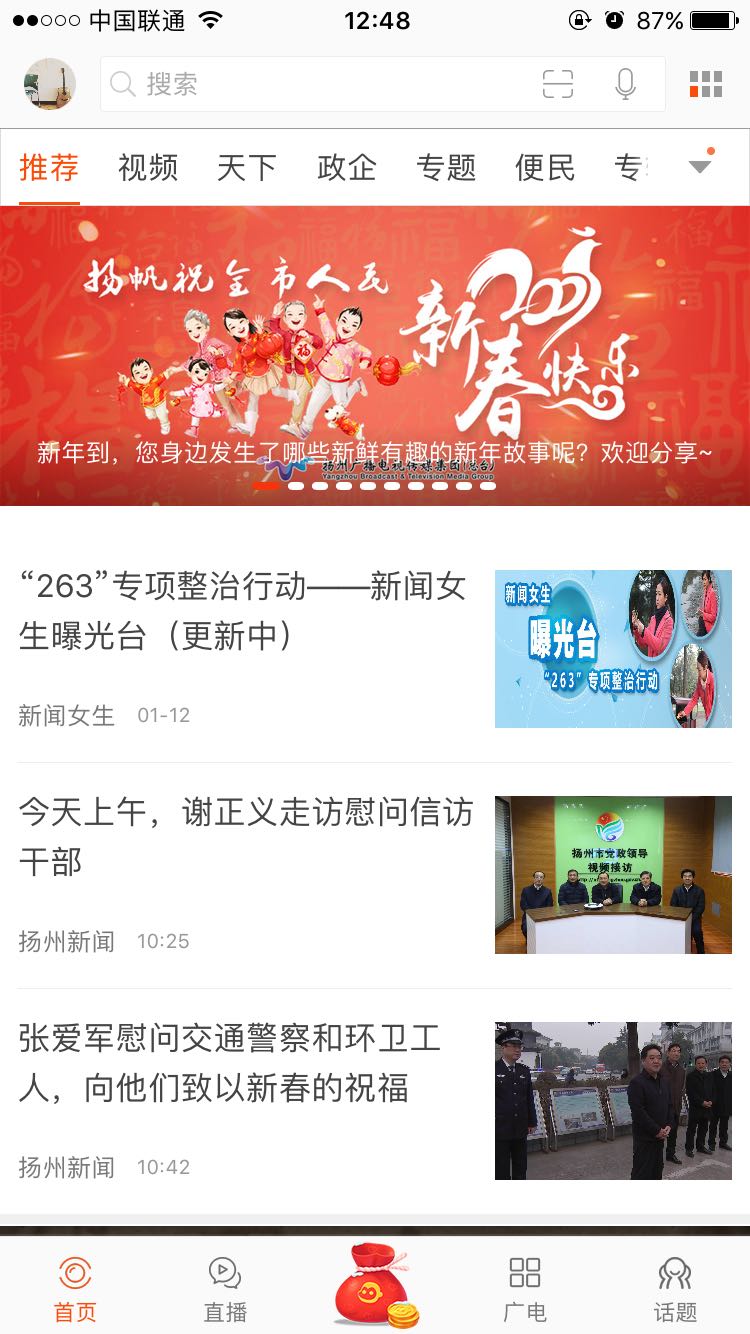Open the 话题 tab
The image size is (750, 1334).
675,1290
